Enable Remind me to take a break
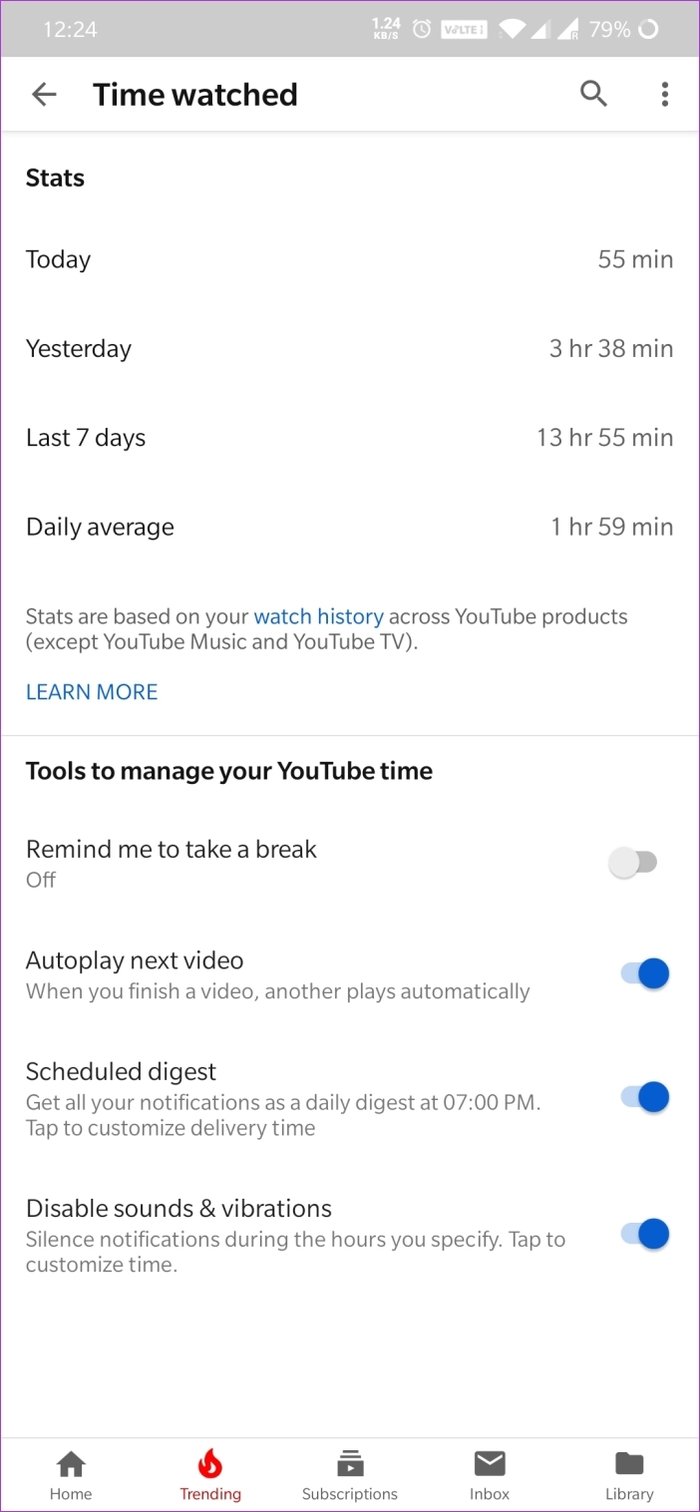Viewport: 700px width, 1512px height. tap(634, 862)
